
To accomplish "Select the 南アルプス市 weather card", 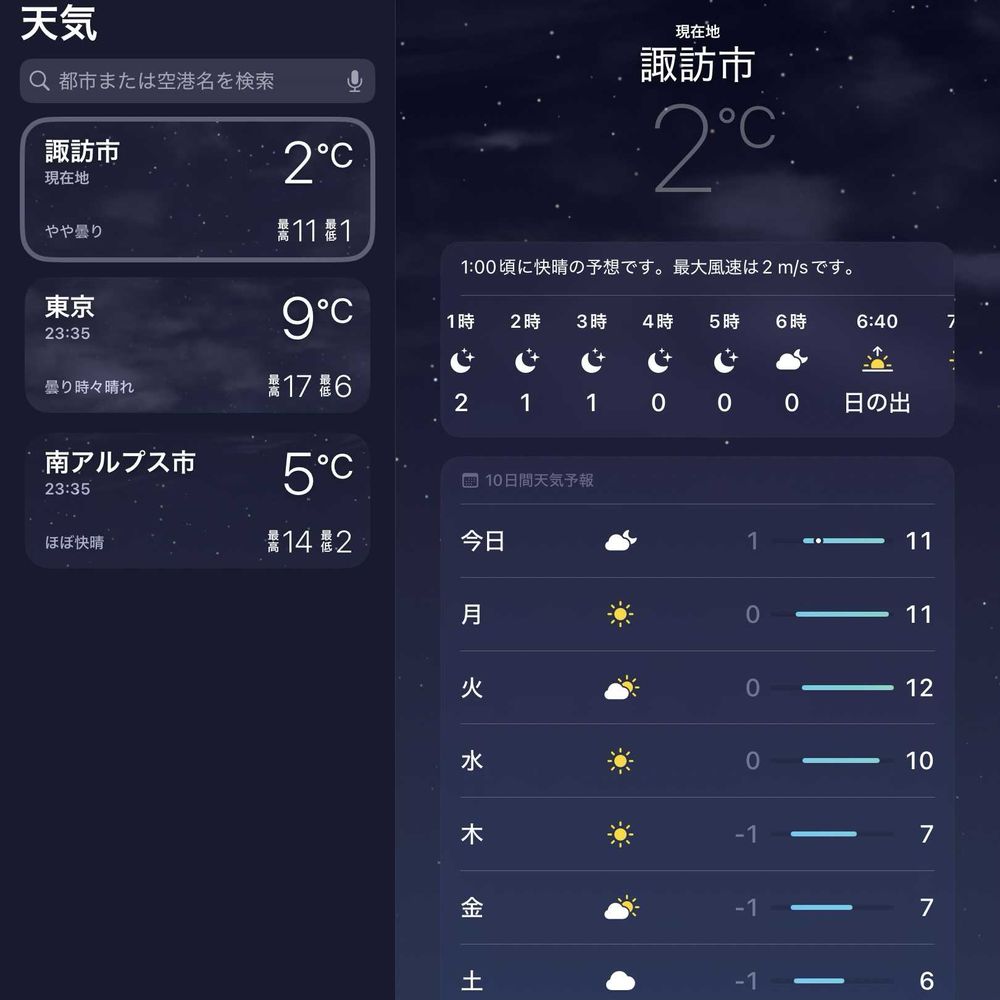I will [x=197, y=501].
